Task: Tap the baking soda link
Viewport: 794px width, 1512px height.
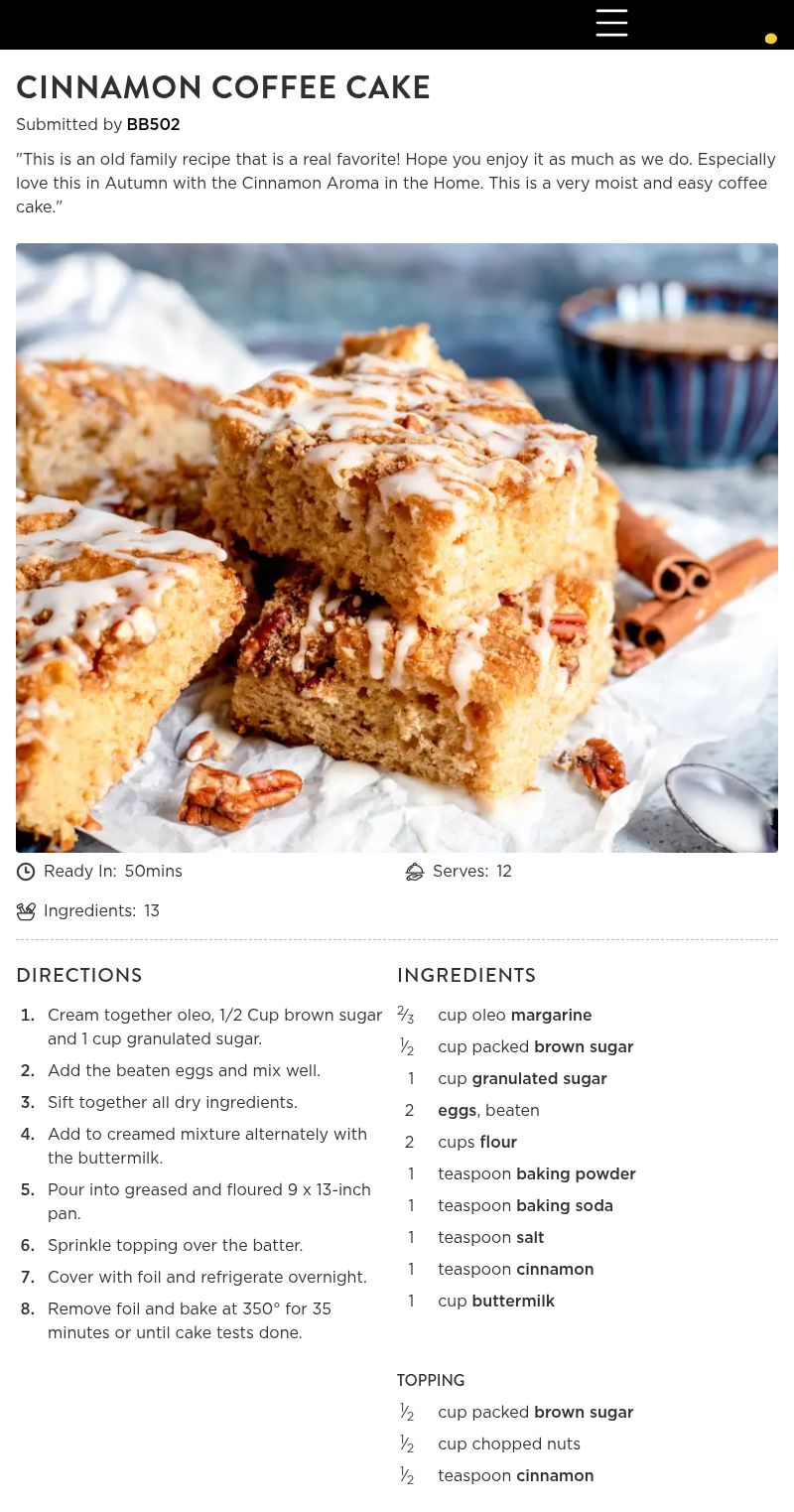Action: (x=565, y=1205)
